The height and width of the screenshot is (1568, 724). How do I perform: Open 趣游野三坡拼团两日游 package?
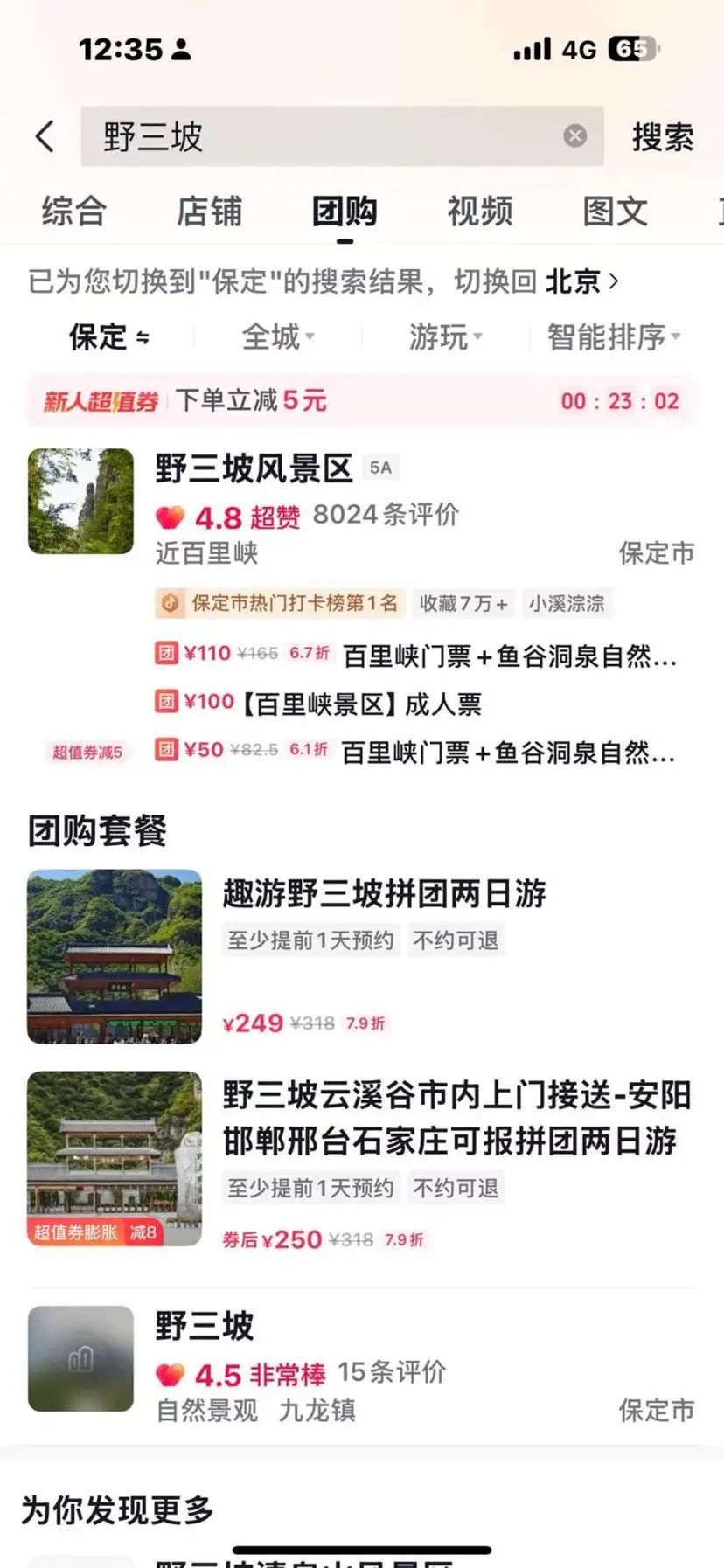tap(362, 956)
